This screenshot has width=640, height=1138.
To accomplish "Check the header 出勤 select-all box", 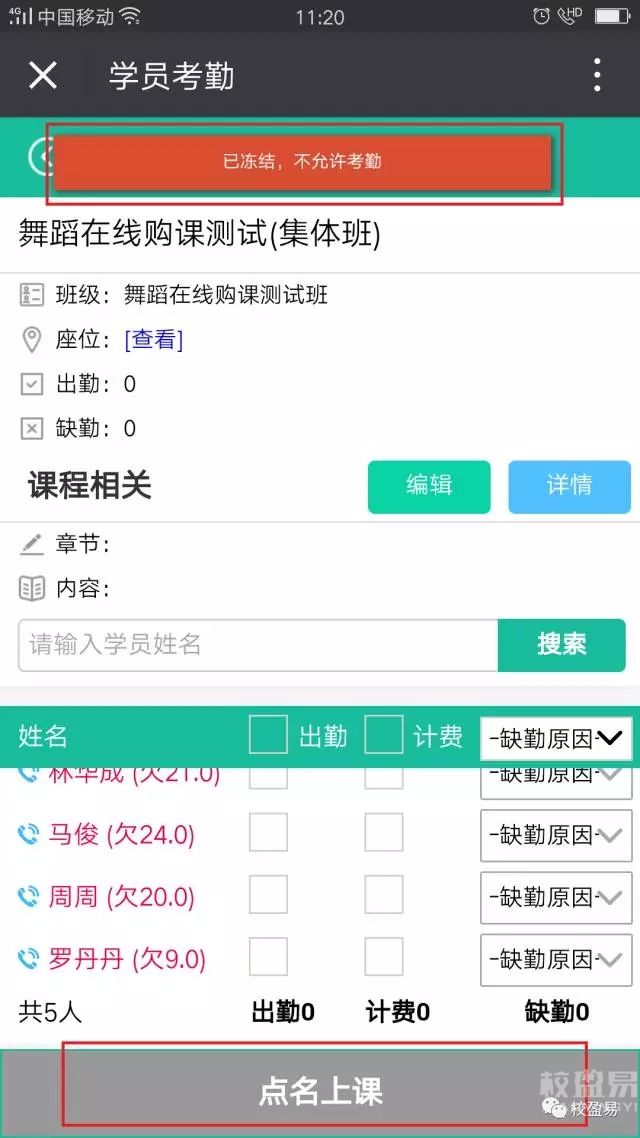I will click(x=268, y=734).
